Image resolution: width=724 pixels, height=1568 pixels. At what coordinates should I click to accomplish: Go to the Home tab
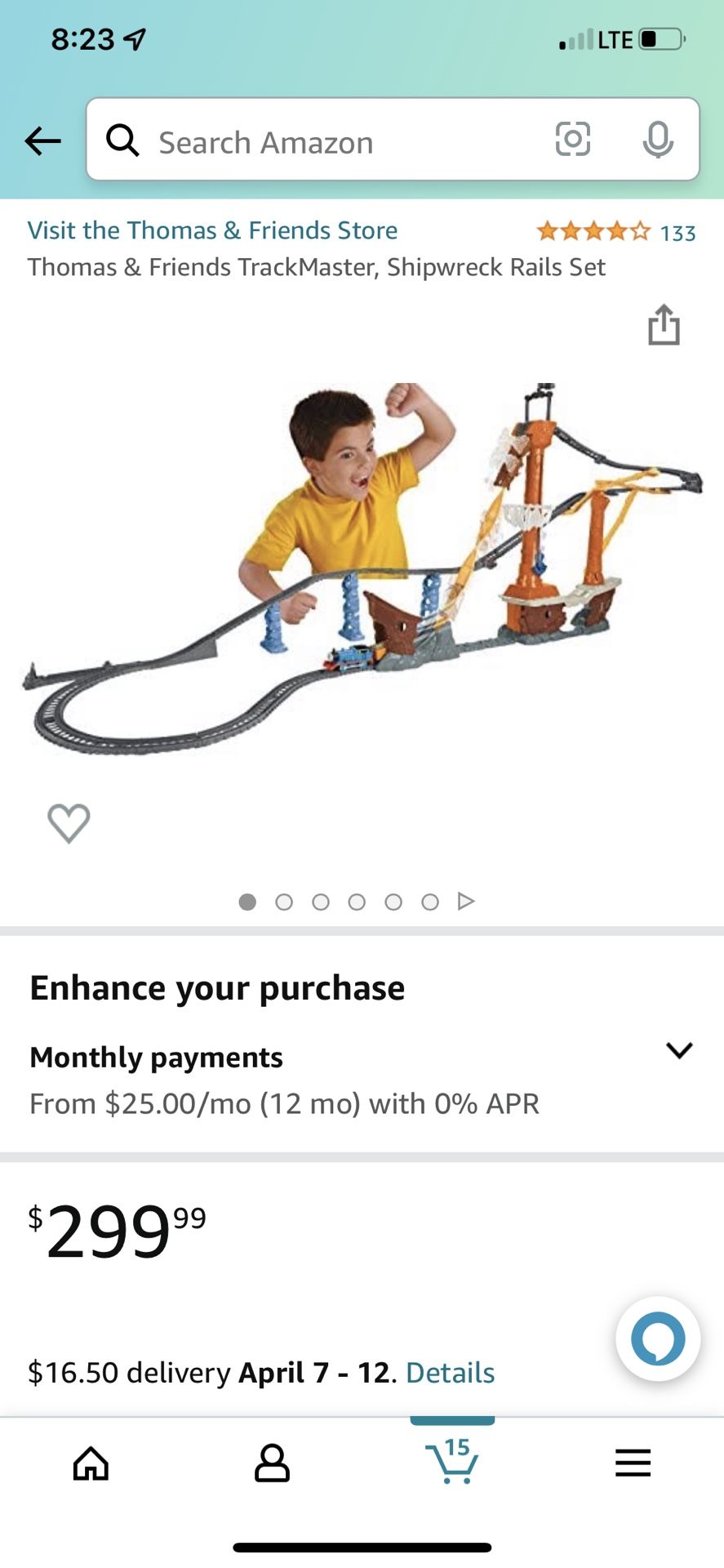pos(91,1463)
